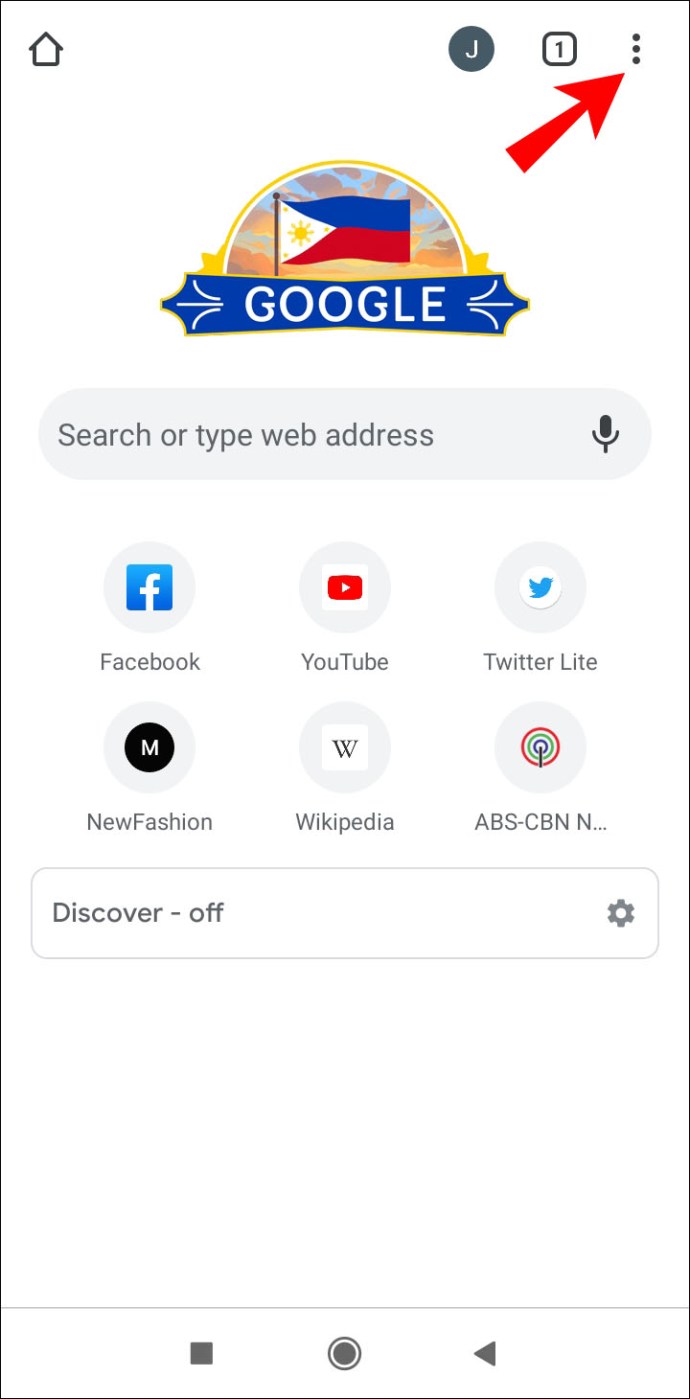Launch the YouTube shortcut

[345, 588]
